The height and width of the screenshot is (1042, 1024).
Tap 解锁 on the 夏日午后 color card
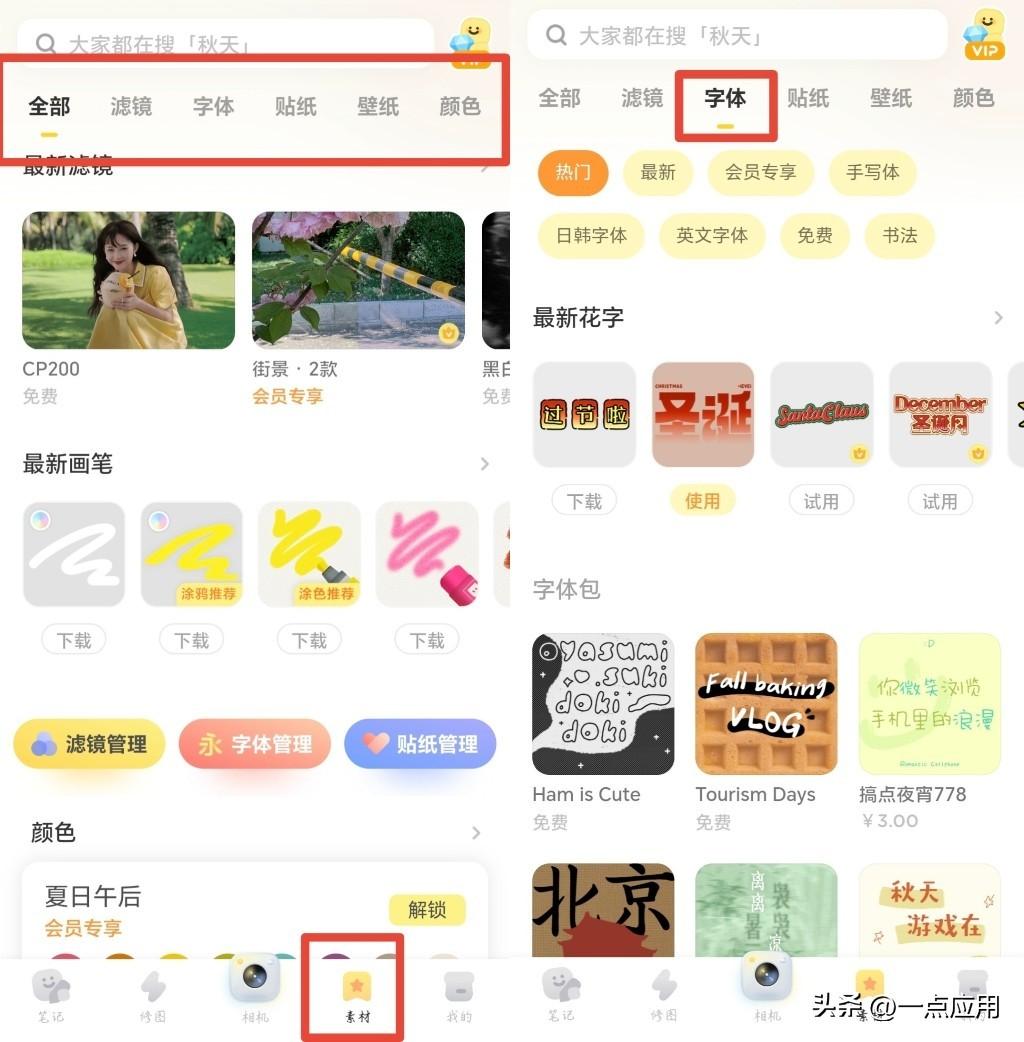click(x=427, y=910)
